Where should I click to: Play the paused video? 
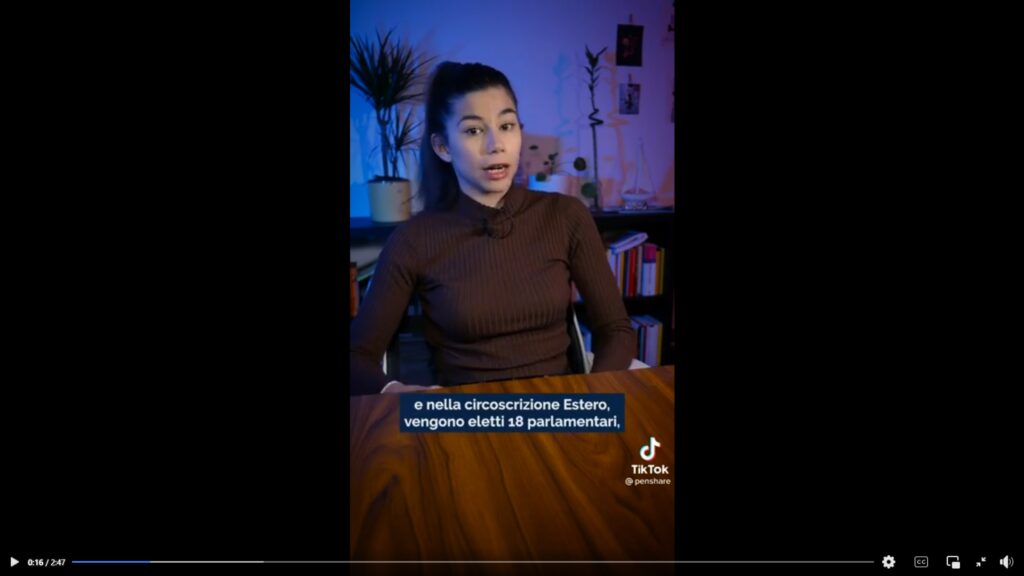coord(14,562)
